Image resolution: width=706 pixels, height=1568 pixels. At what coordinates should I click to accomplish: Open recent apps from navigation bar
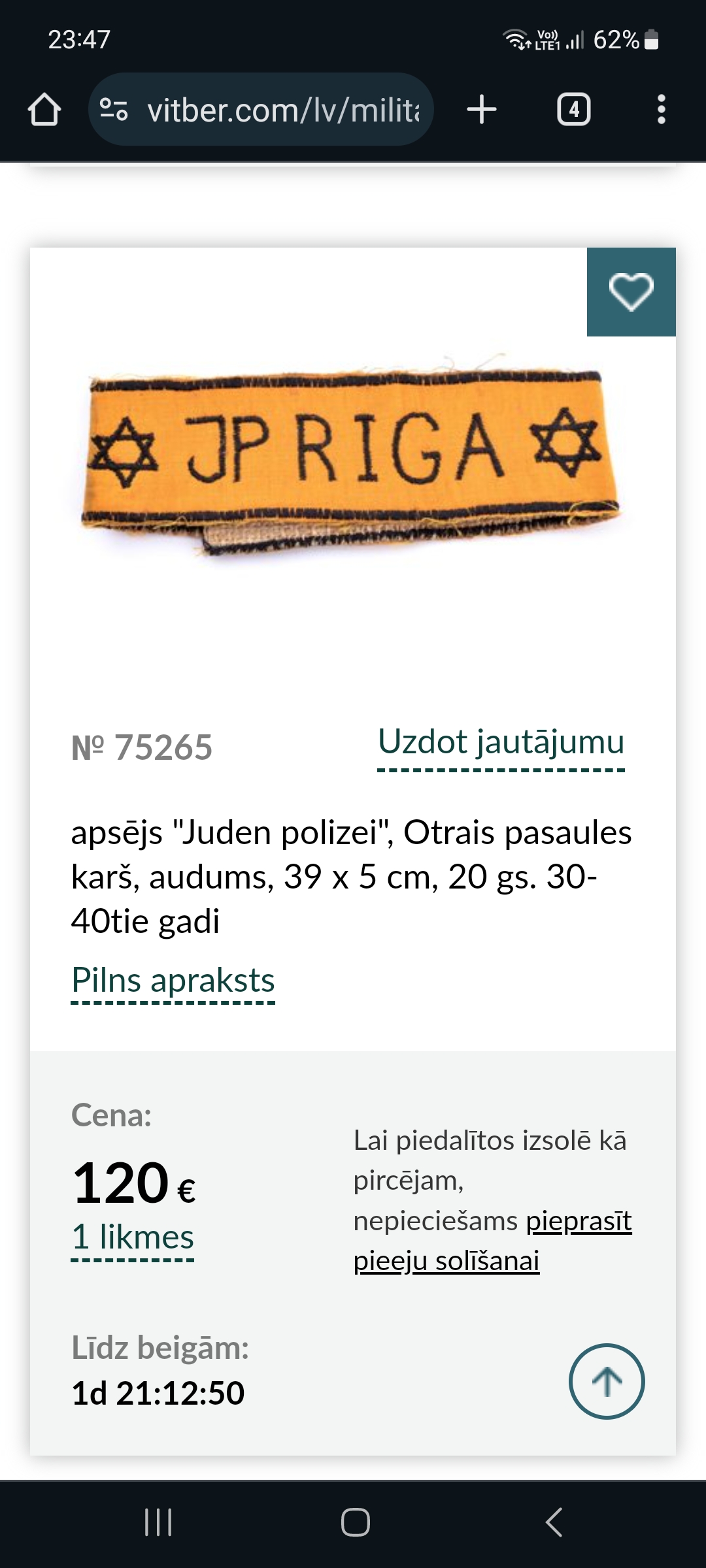click(158, 1522)
